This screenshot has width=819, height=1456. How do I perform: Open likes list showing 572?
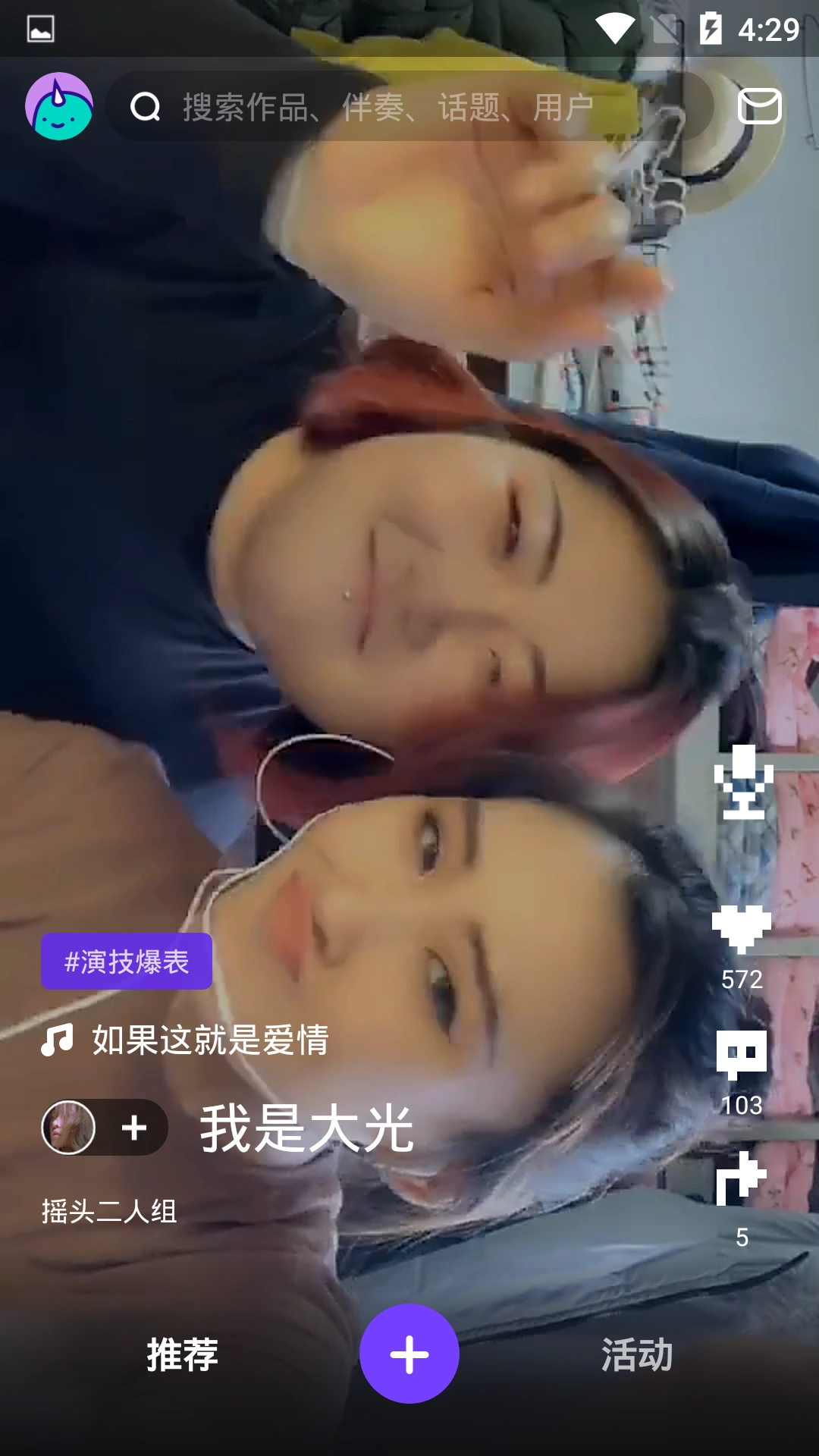744,981
